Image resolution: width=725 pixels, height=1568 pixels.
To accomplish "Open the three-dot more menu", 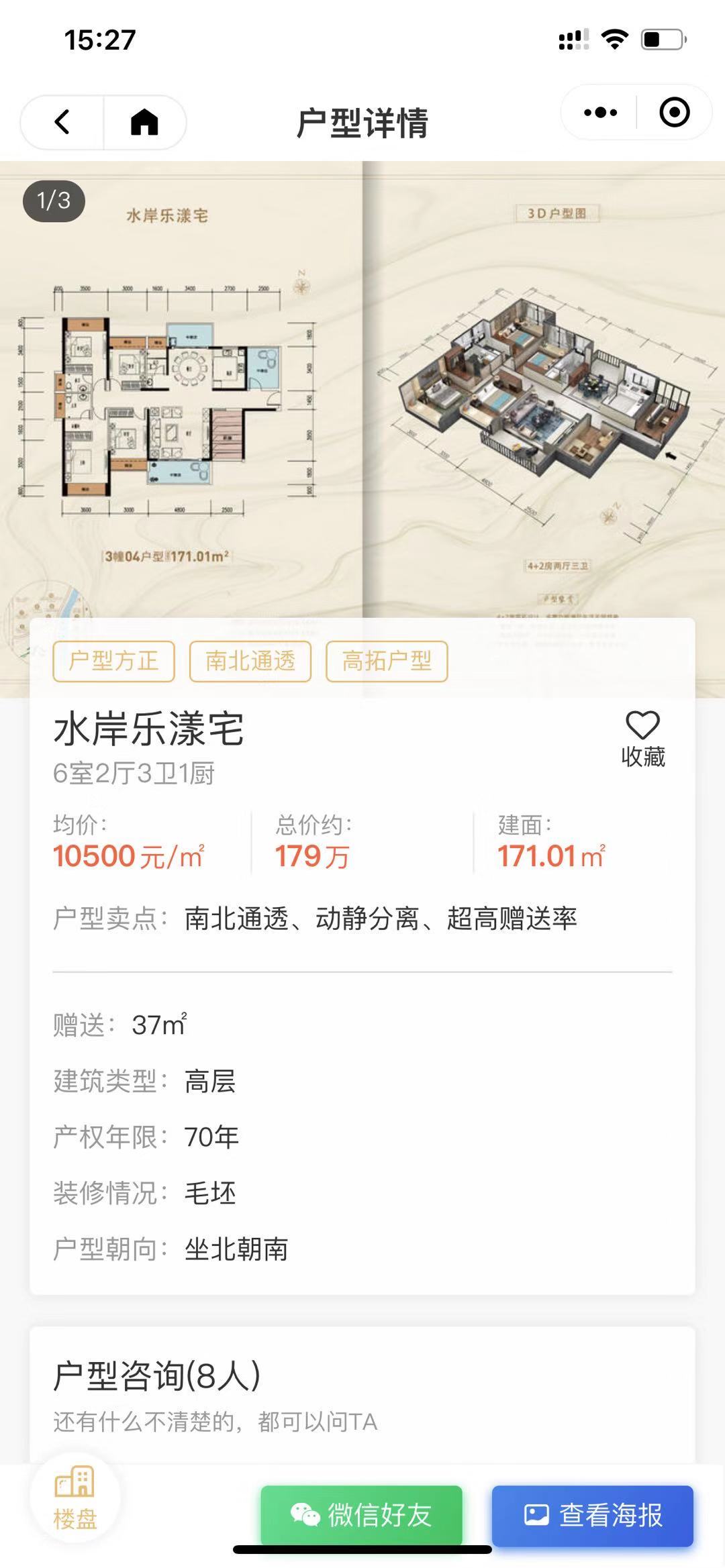I will click(x=600, y=113).
